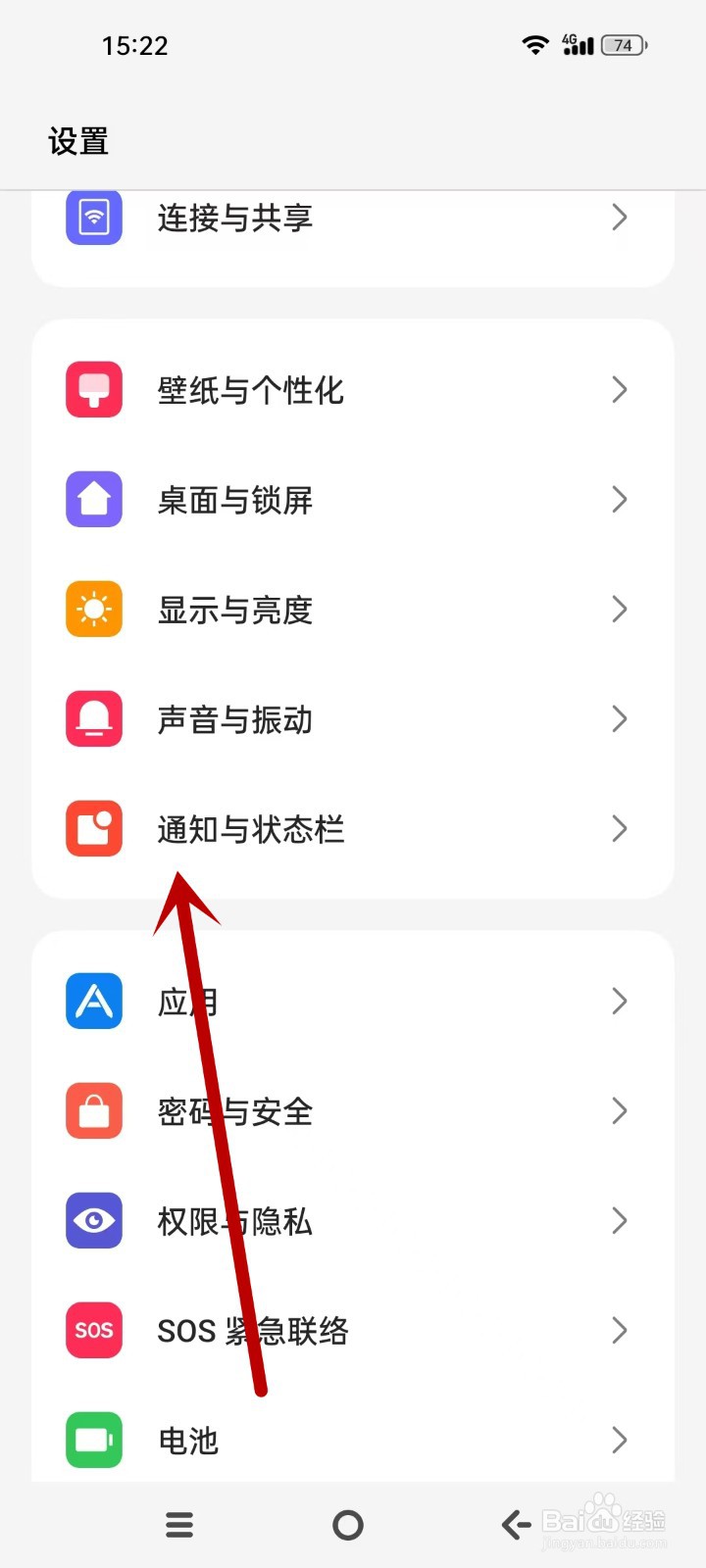
Task: Select the 应用 apps icon
Action: [x=93, y=1001]
